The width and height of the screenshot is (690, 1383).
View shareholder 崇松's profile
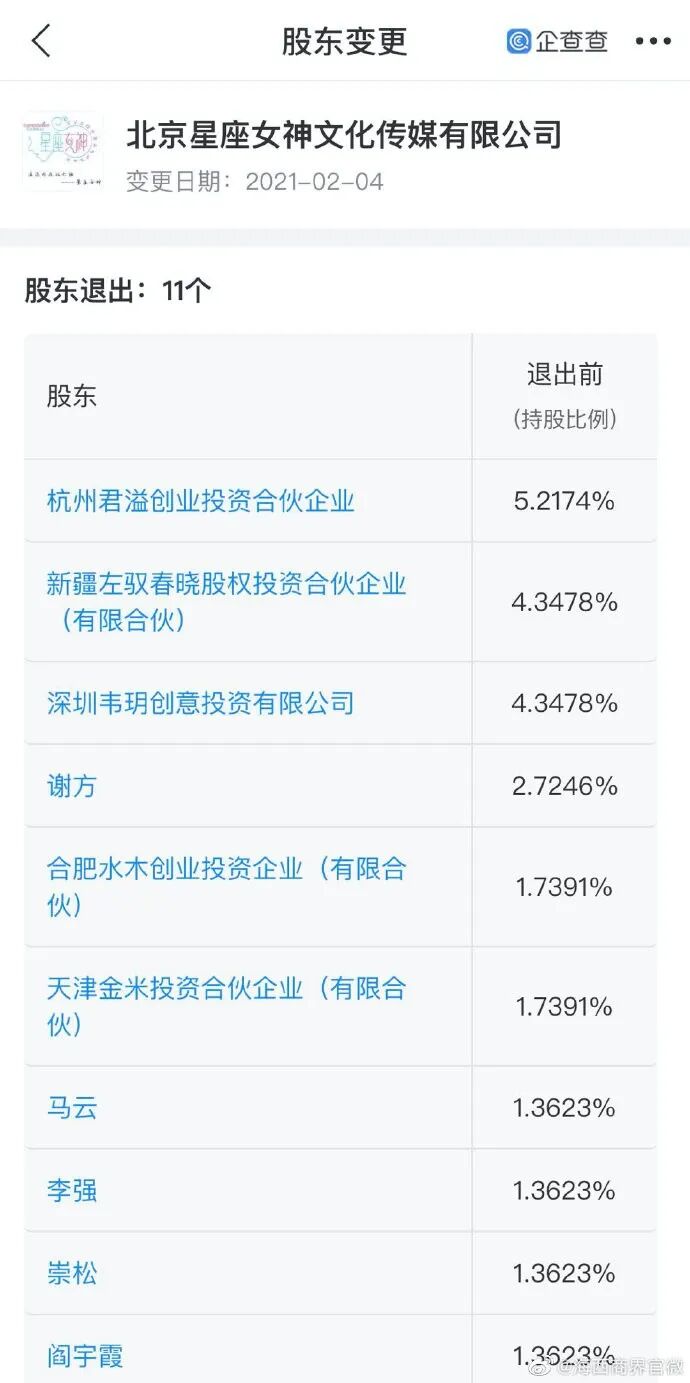click(x=72, y=1274)
